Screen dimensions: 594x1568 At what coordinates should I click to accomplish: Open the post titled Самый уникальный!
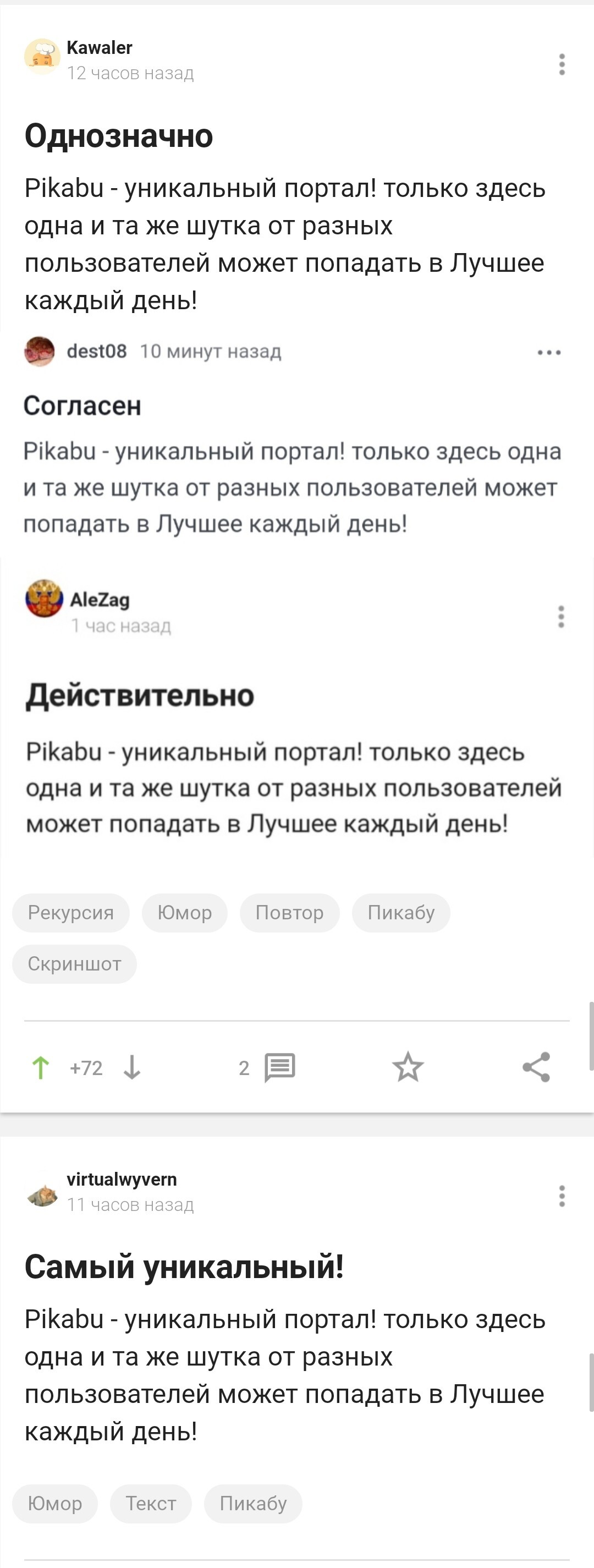pyautogui.click(x=184, y=1267)
